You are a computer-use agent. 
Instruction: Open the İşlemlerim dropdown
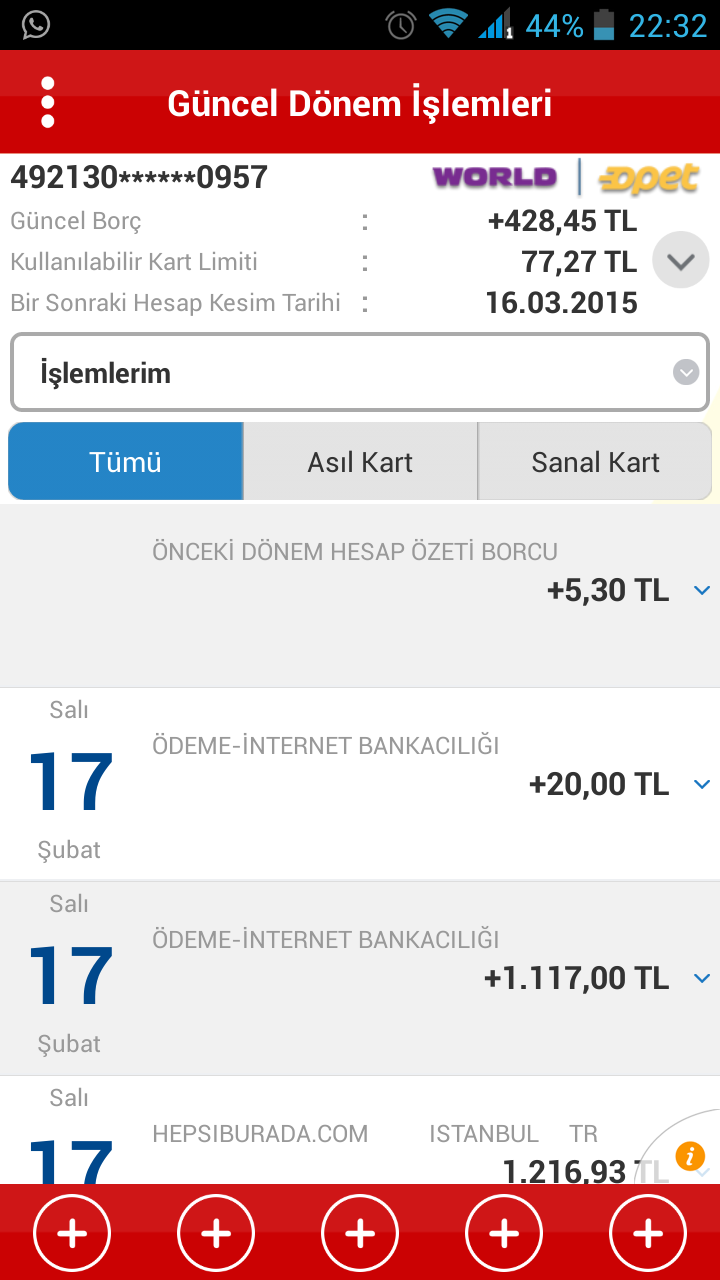tap(360, 373)
